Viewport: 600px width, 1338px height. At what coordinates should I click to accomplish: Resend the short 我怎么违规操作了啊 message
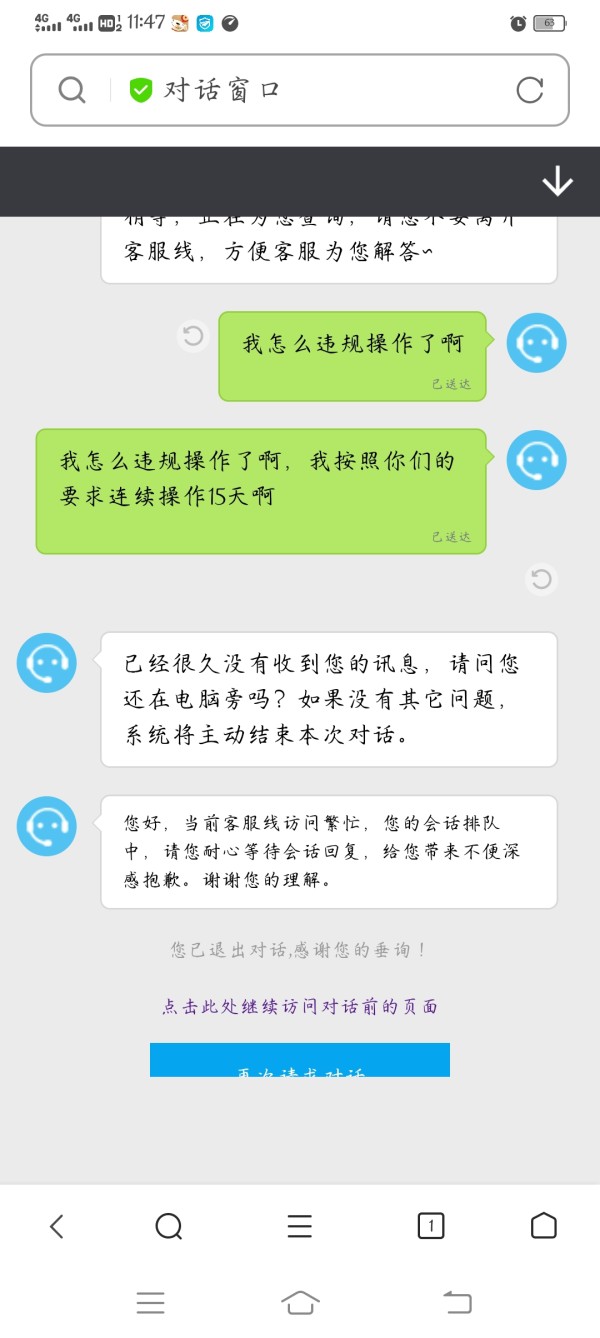tap(193, 336)
